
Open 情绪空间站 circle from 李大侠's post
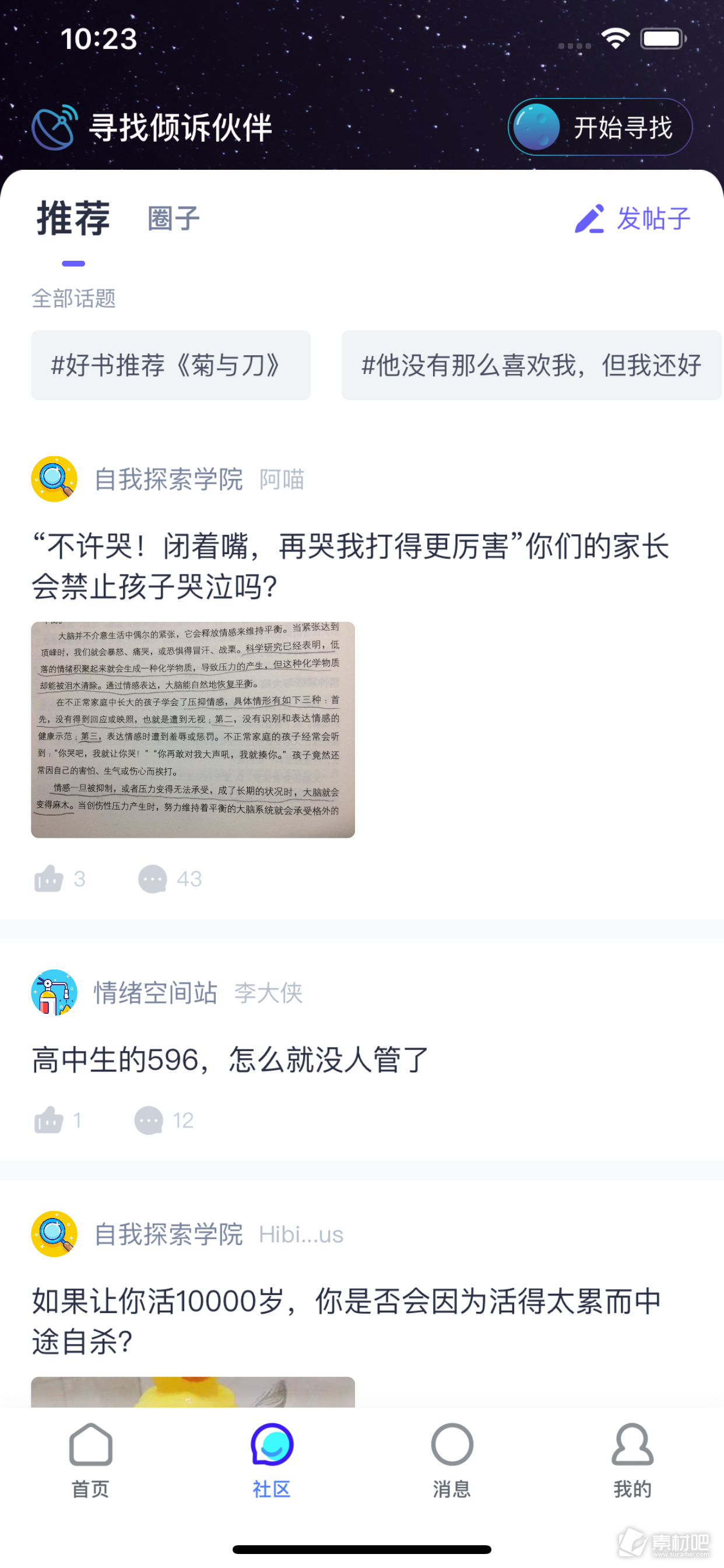point(155,993)
